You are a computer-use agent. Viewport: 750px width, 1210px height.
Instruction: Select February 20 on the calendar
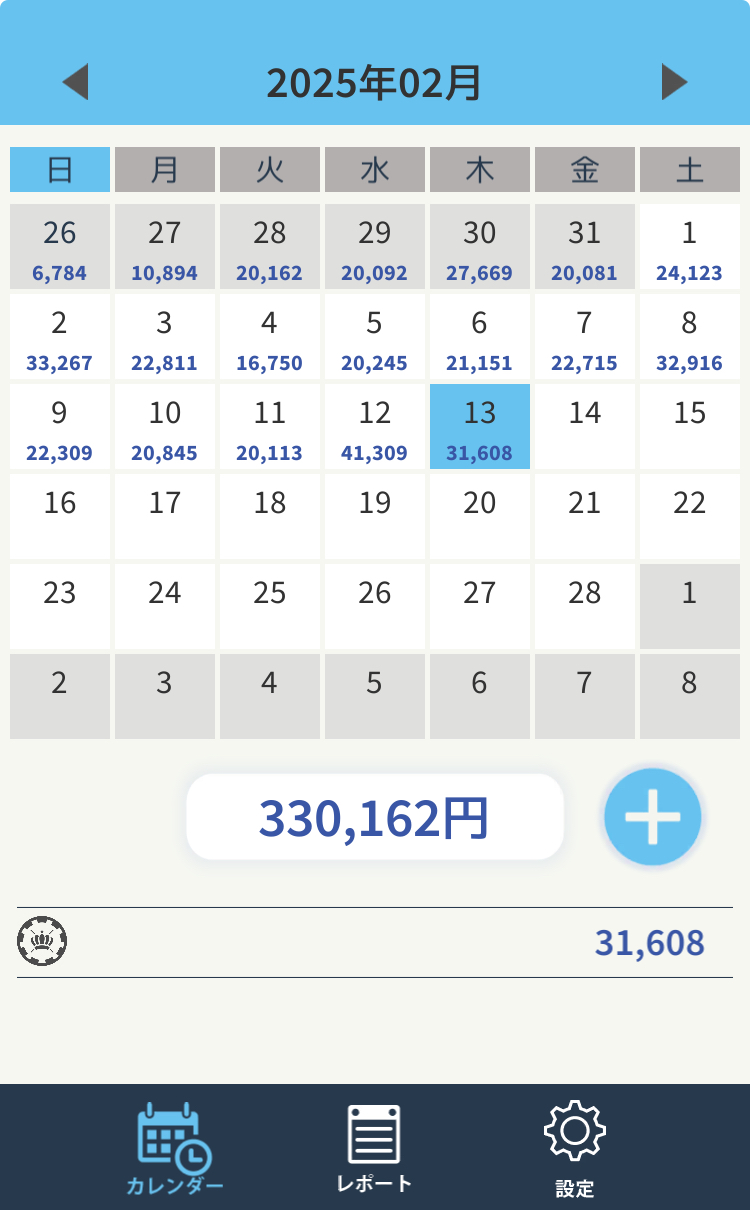click(480, 516)
